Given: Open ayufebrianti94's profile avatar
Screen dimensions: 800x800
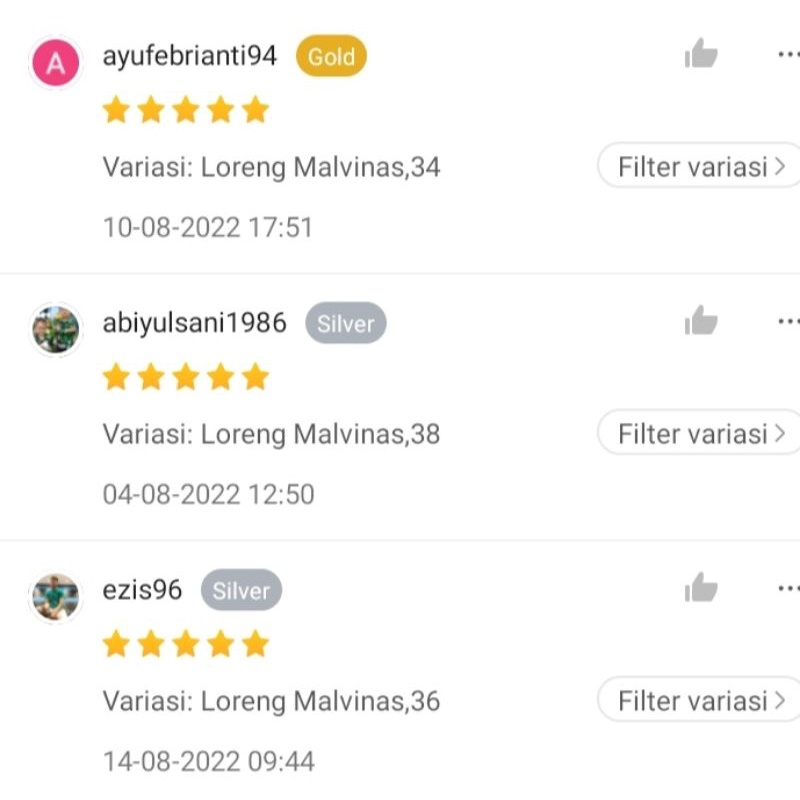Looking at the screenshot, I should (56, 63).
